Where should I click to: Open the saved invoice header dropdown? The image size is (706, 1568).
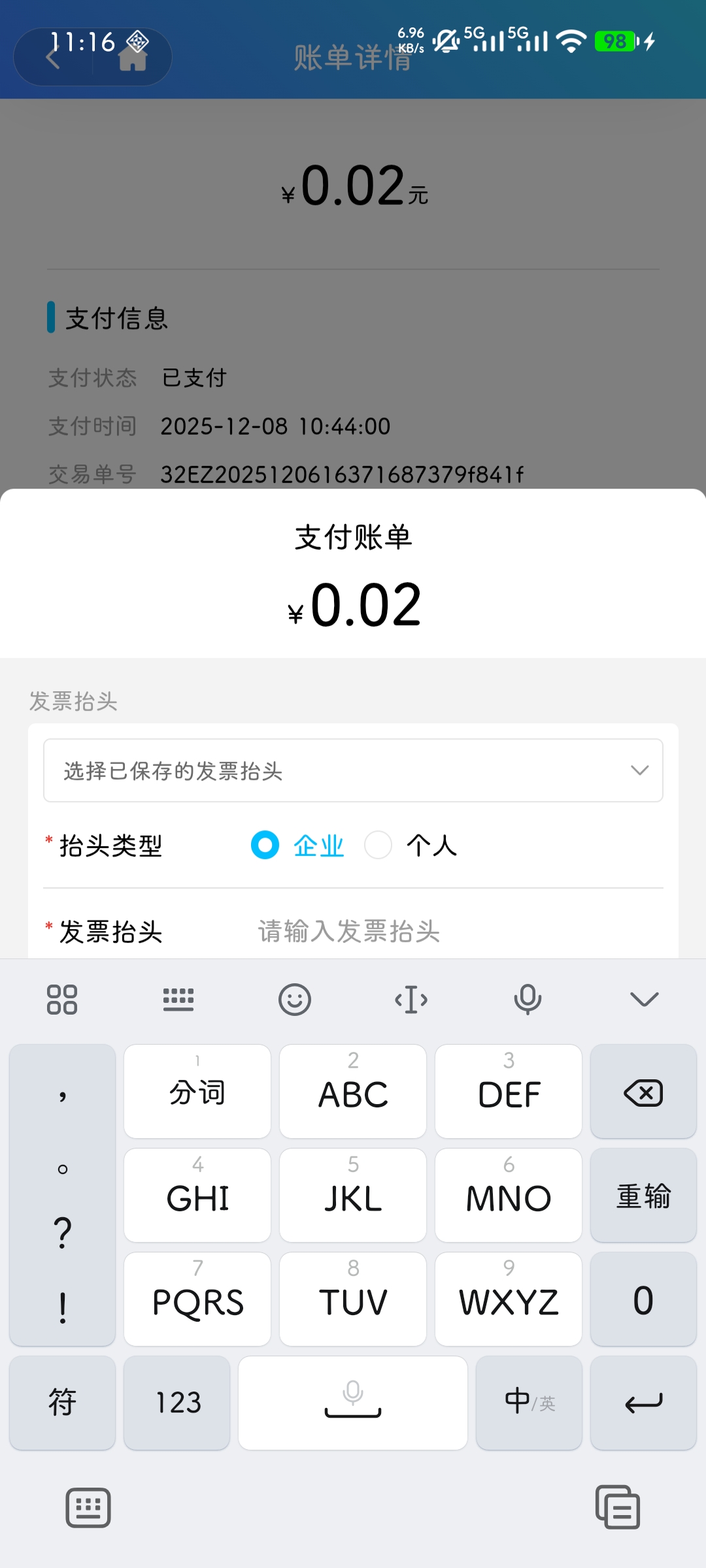click(353, 770)
